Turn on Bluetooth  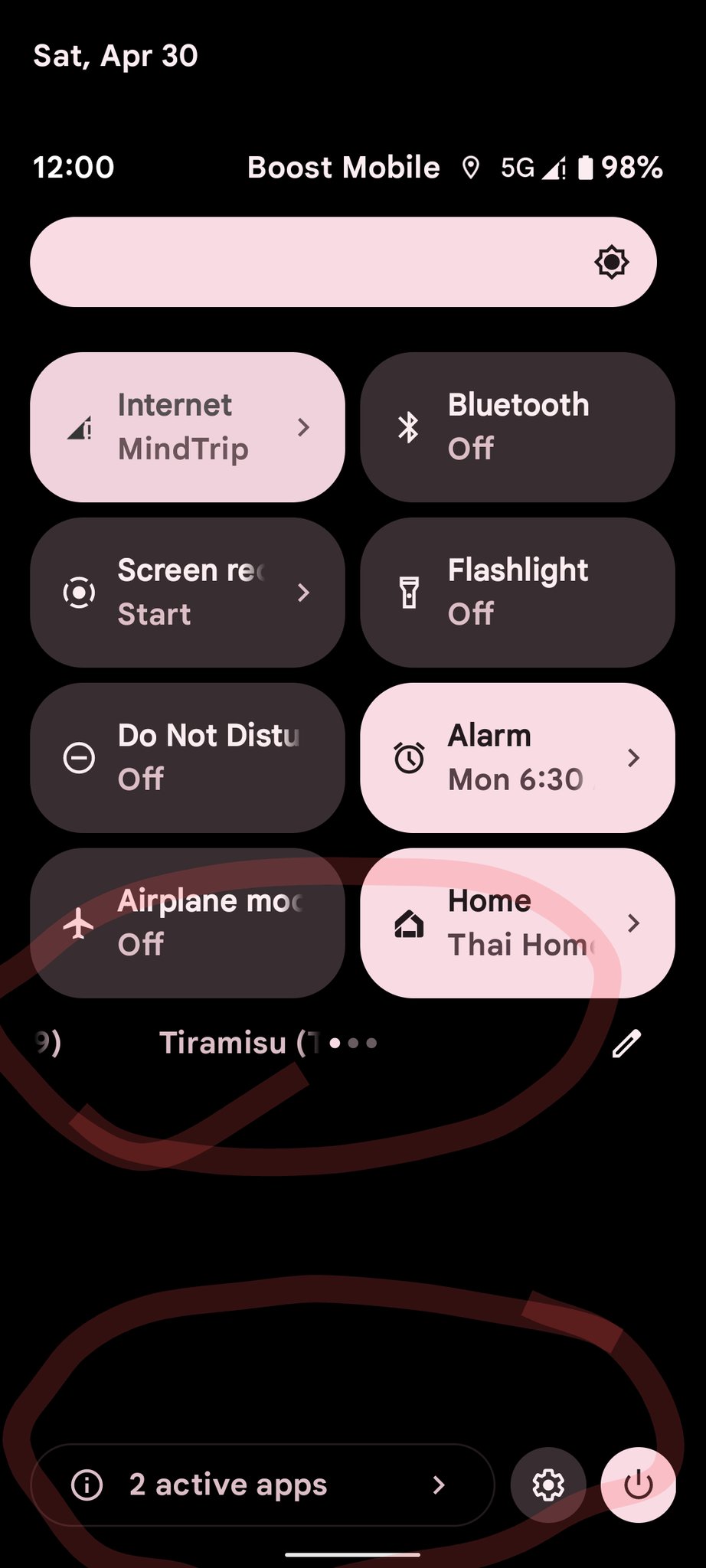517,427
